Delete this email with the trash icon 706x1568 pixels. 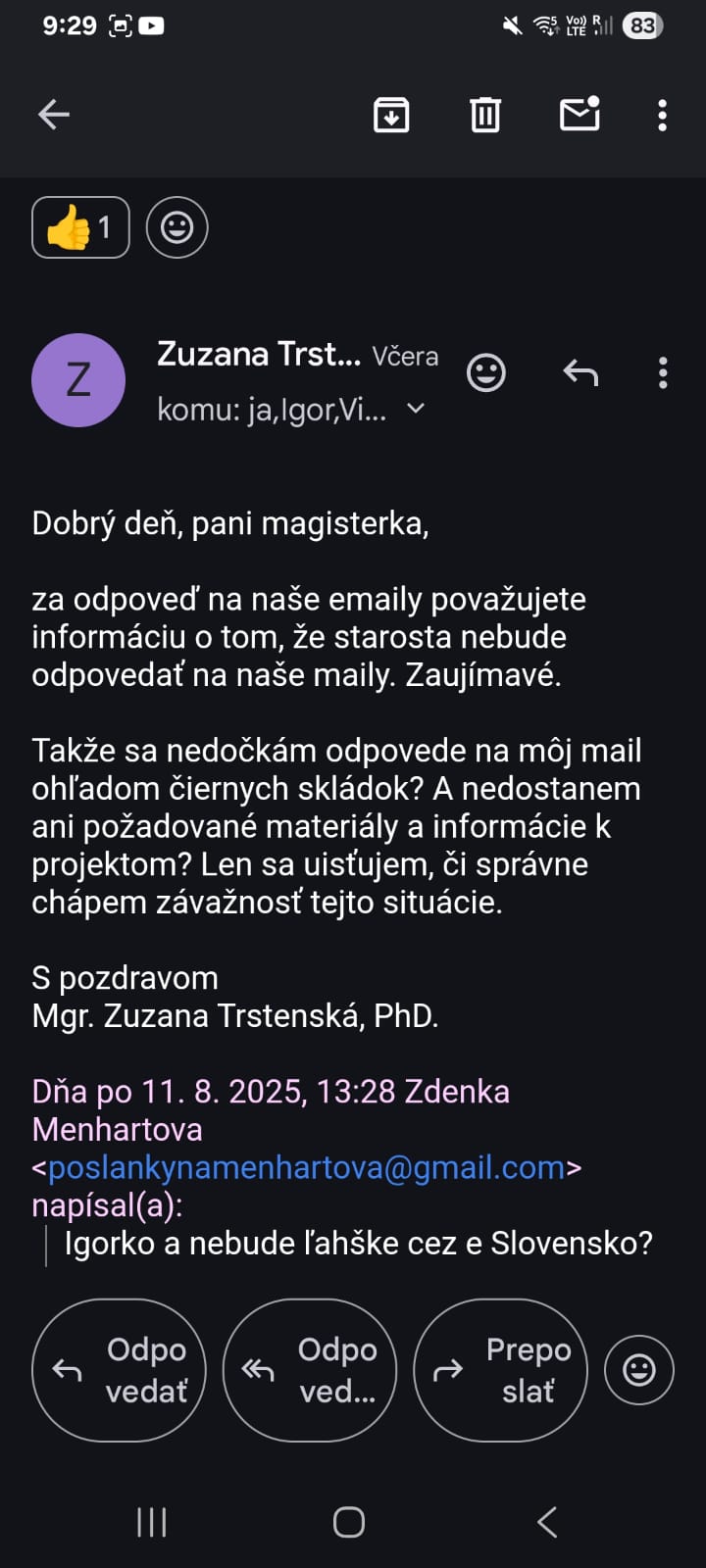485,116
